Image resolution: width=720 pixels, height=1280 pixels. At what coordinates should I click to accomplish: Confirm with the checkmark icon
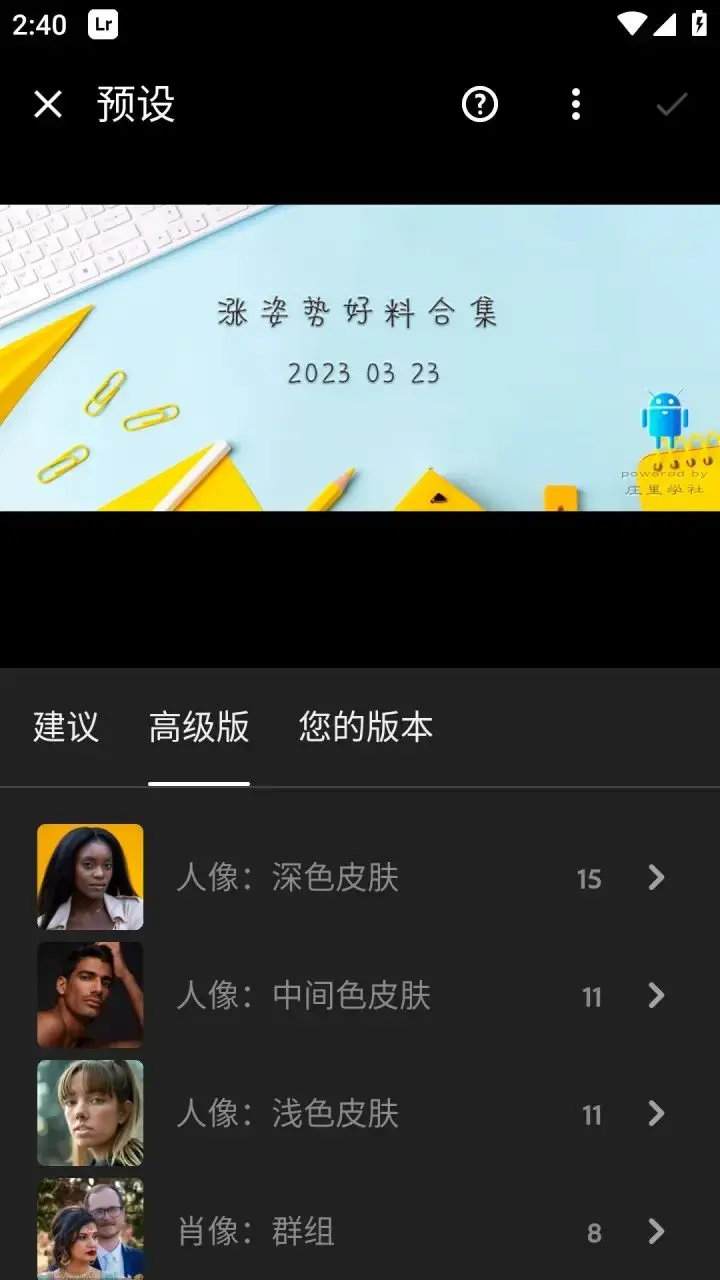coord(671,104)
